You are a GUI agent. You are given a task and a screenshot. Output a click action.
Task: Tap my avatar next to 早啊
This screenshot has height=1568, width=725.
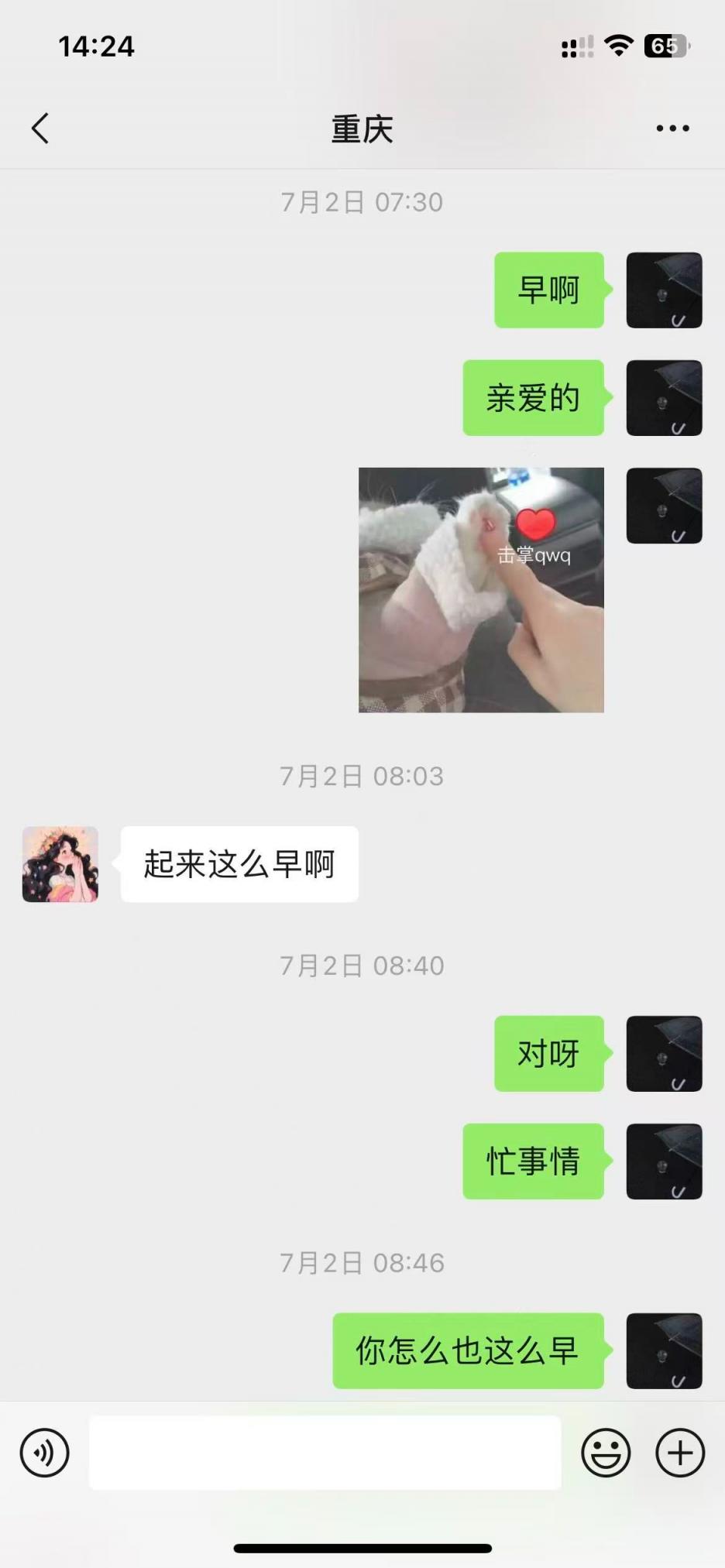point(664,290)
